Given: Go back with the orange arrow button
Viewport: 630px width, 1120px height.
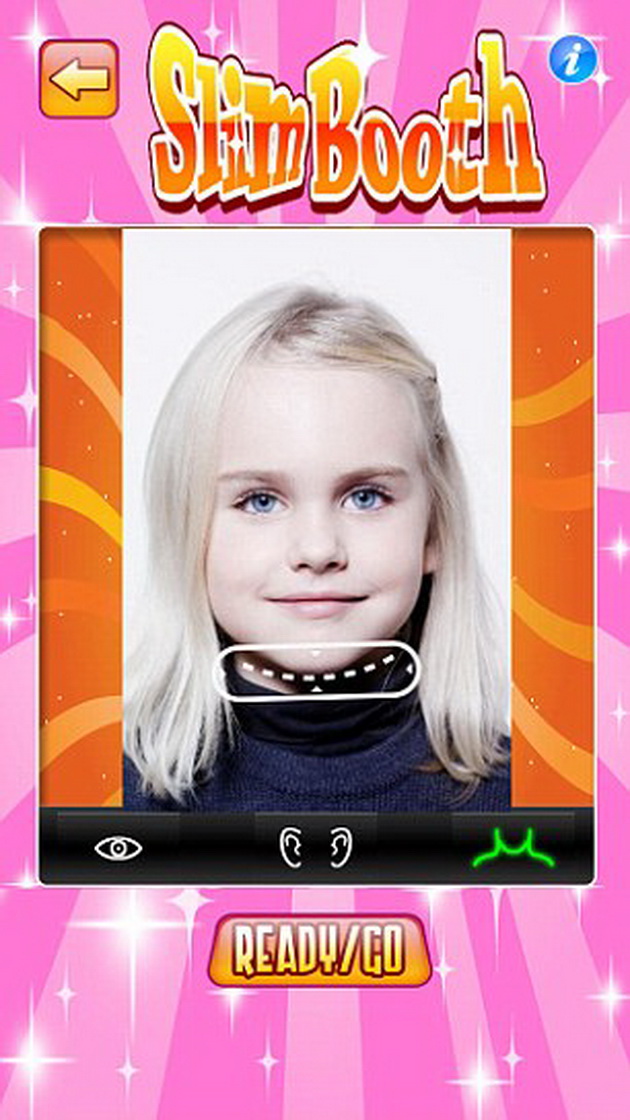Looking at the screenshot, I should coord(79,79).
